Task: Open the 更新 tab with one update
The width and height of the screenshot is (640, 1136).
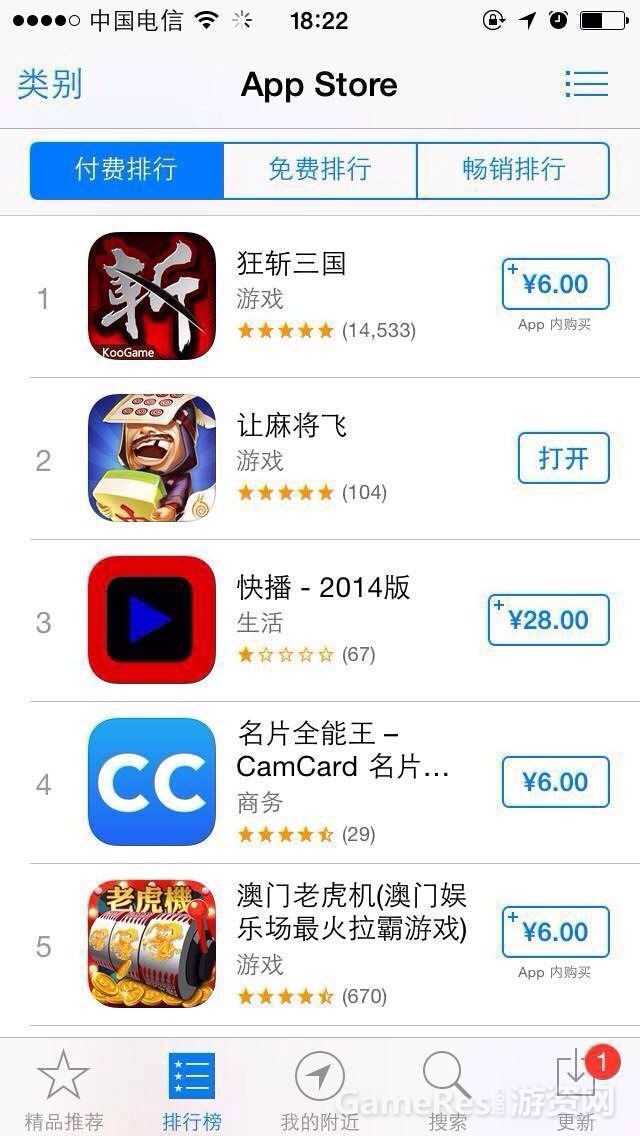Action: (x=577, y=1090)
